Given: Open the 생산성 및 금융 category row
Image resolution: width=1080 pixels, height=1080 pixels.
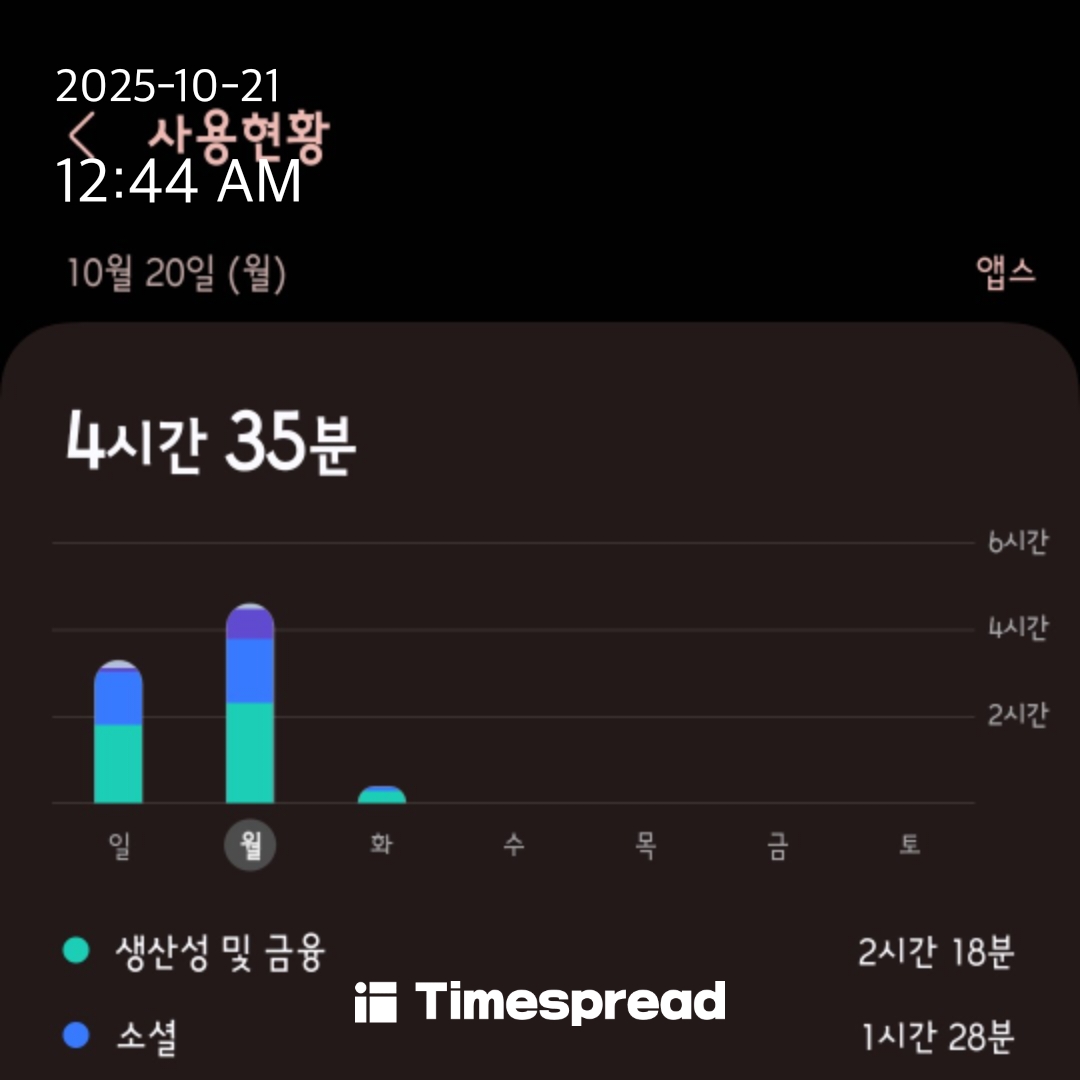Looking at the screenshot, I should pyautogui.click(x=540, y=953).
